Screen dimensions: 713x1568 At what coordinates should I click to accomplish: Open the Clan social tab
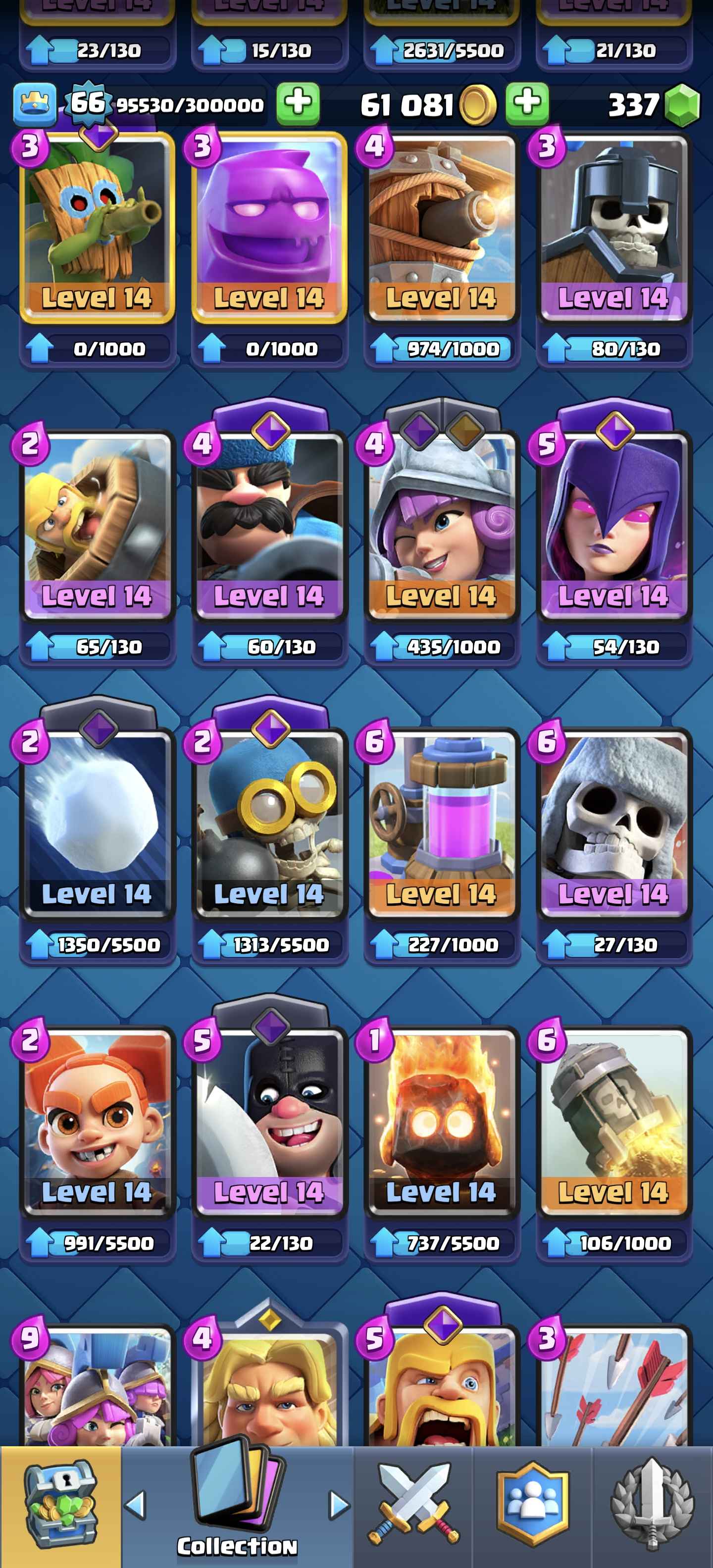click(533, 1505)
